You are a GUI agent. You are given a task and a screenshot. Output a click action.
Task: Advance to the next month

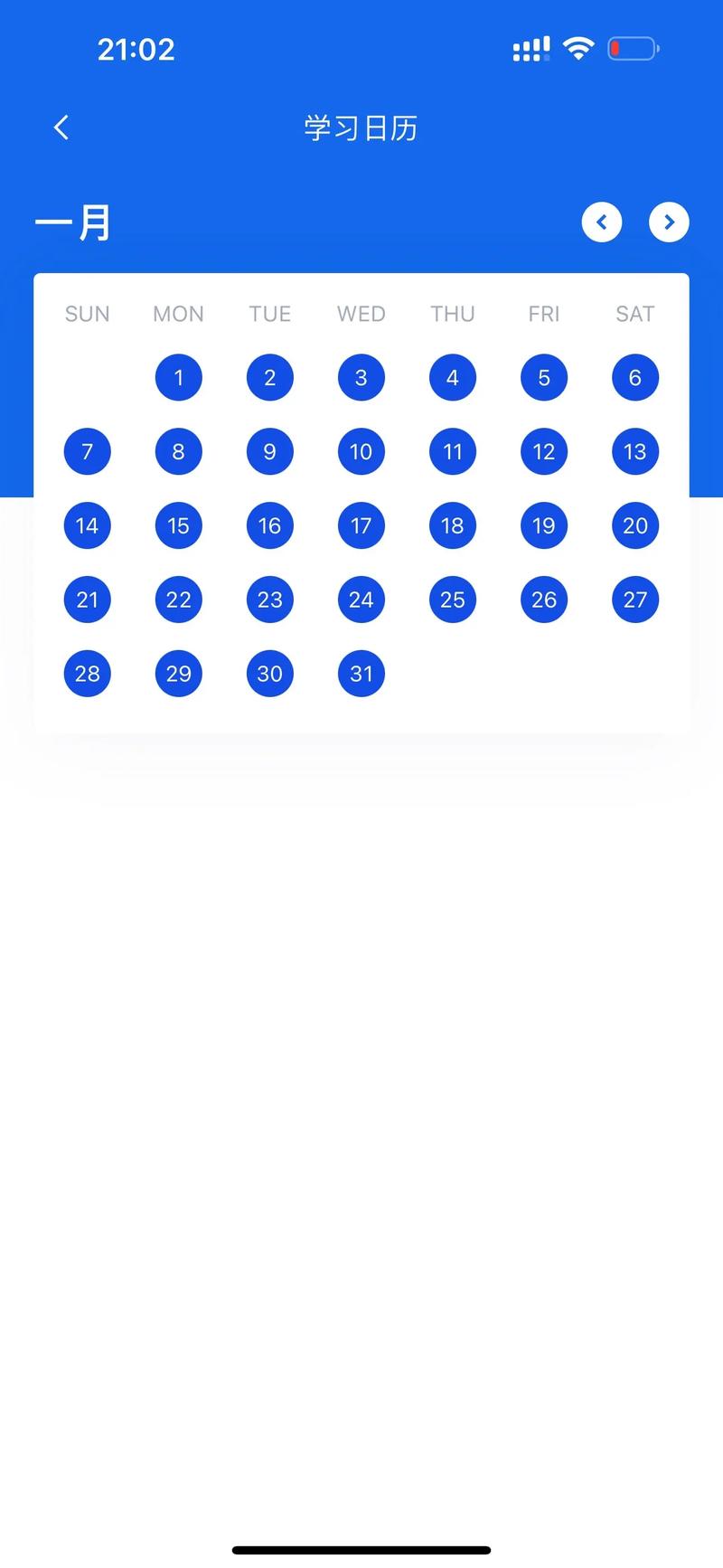click(x=669, y=222)
